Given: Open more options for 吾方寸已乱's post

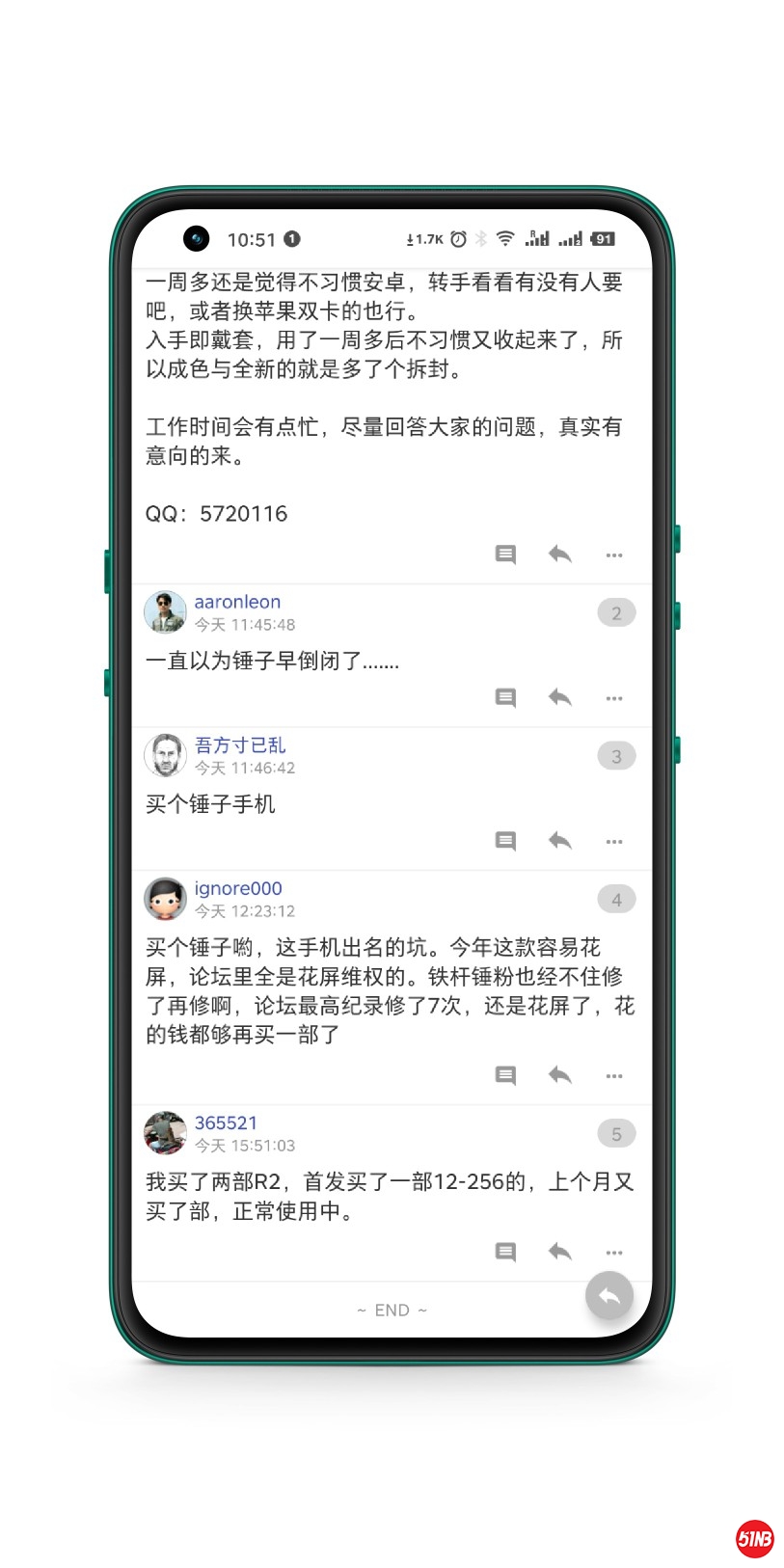Looking at the screenshot, I should [x=614, y=841].
